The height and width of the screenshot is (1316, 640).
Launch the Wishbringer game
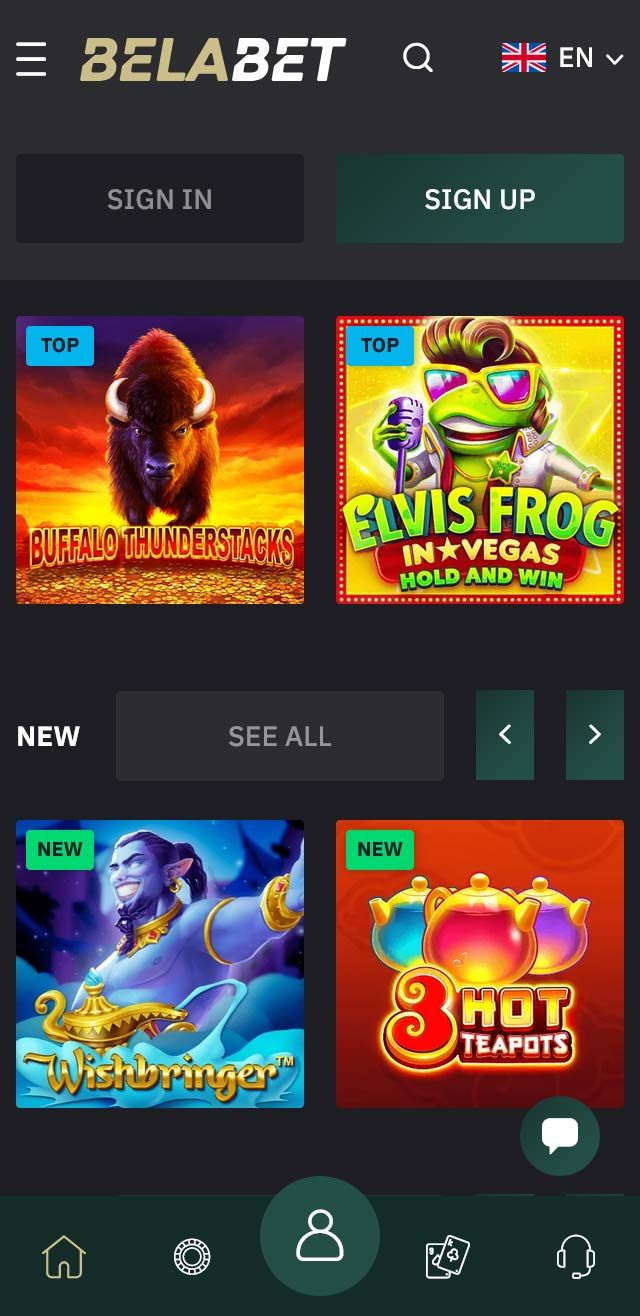pos(160,964)
